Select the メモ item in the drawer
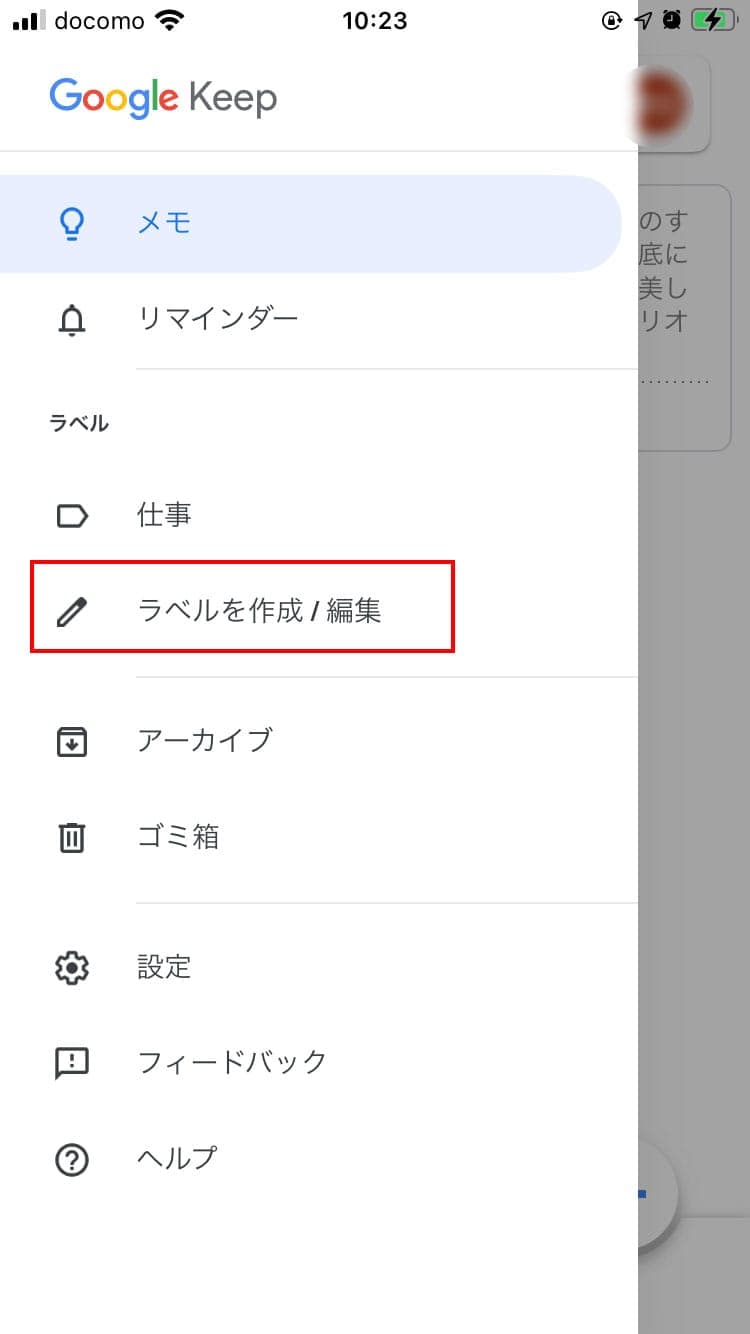The height and width of the screenshot is (1334, 750). pyautogui.click(x=311, y=223)
